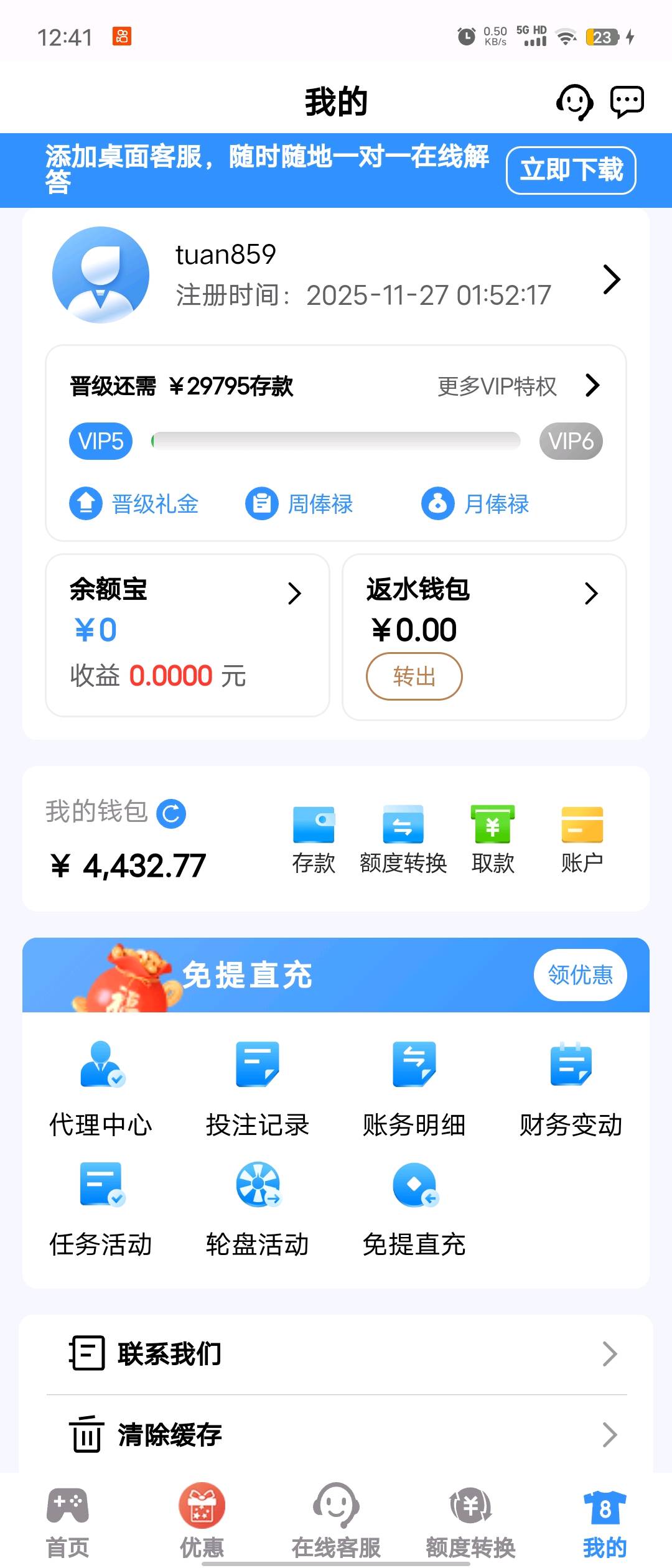Open the customer service headset icon

pyautogui.click(x=574, y=102)
